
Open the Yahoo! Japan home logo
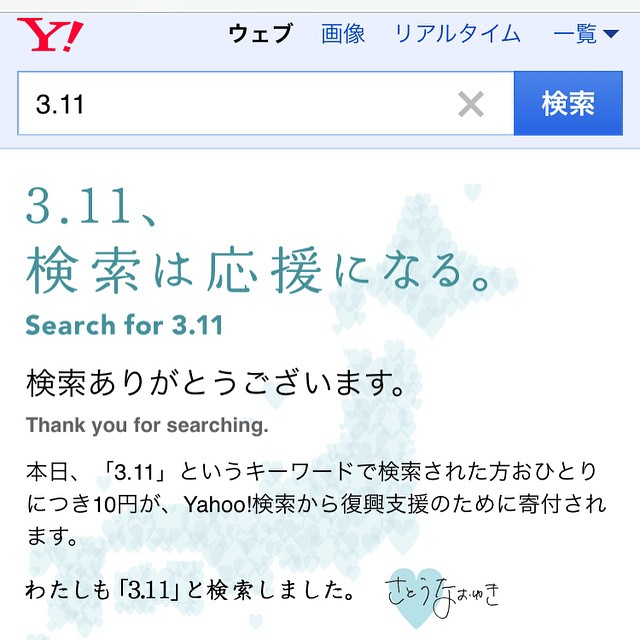pyautogui.click(x=50, y=35)
